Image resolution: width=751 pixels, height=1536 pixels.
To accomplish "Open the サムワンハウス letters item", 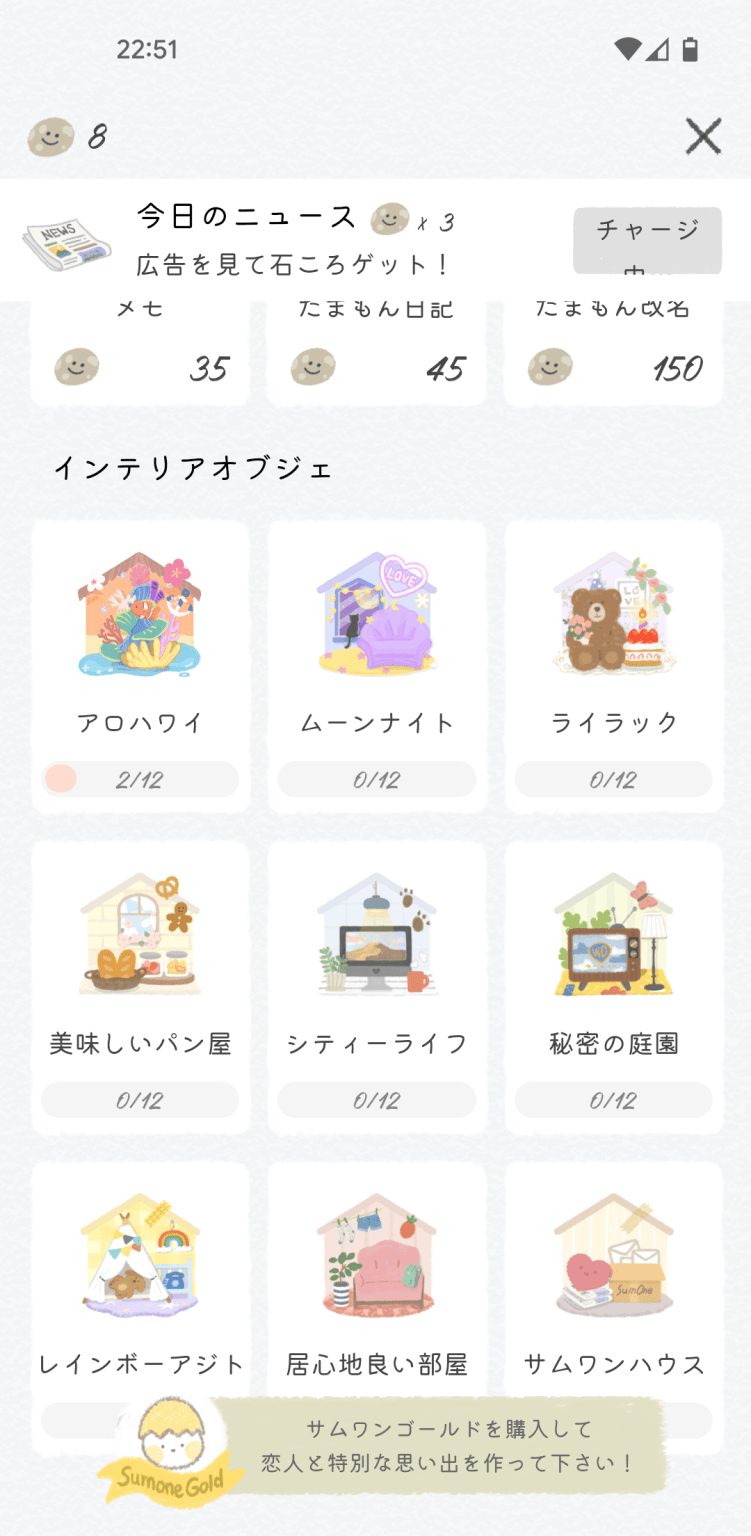I will point(613,1255).
